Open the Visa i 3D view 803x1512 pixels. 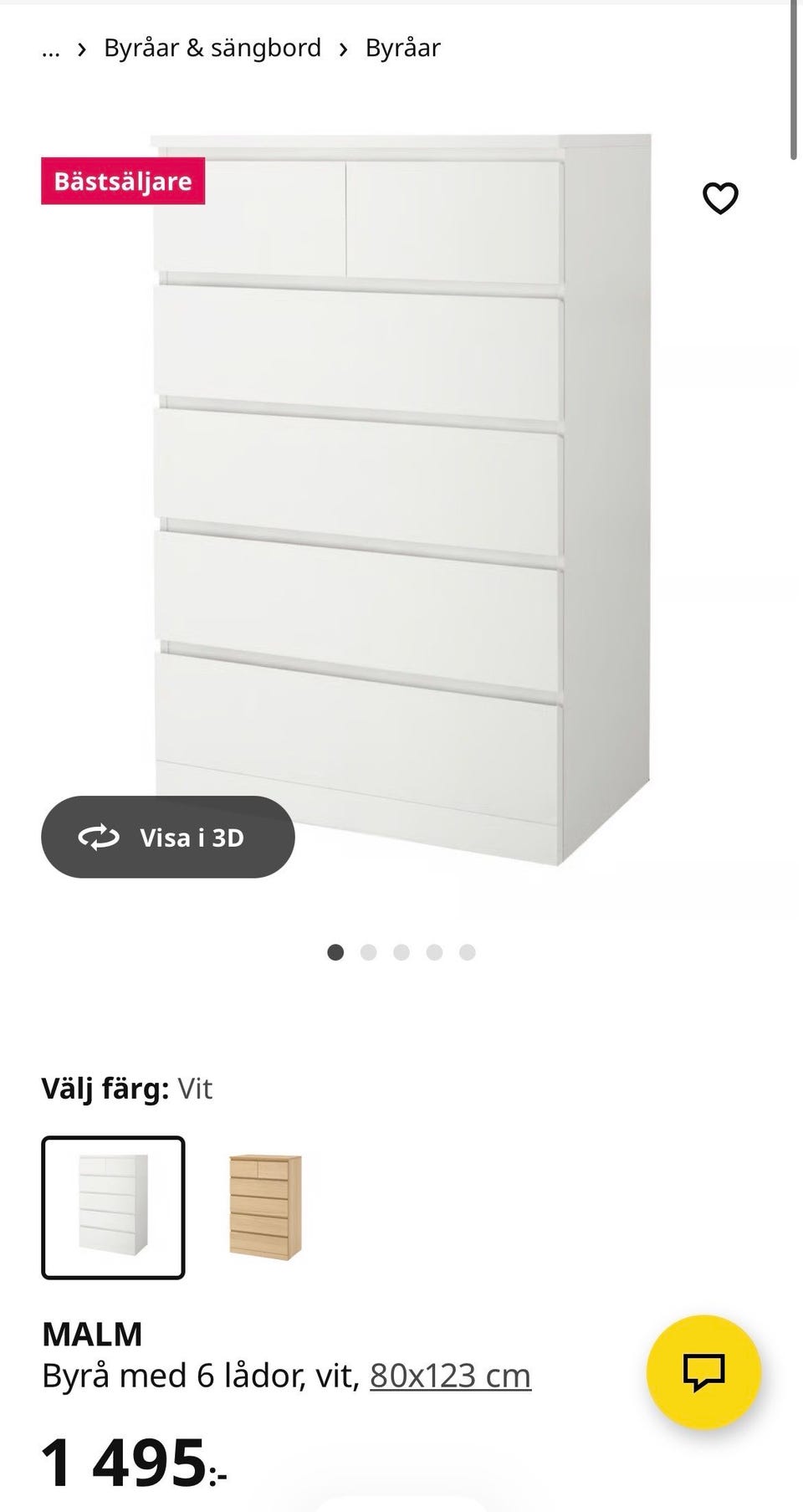coord(168,837)
